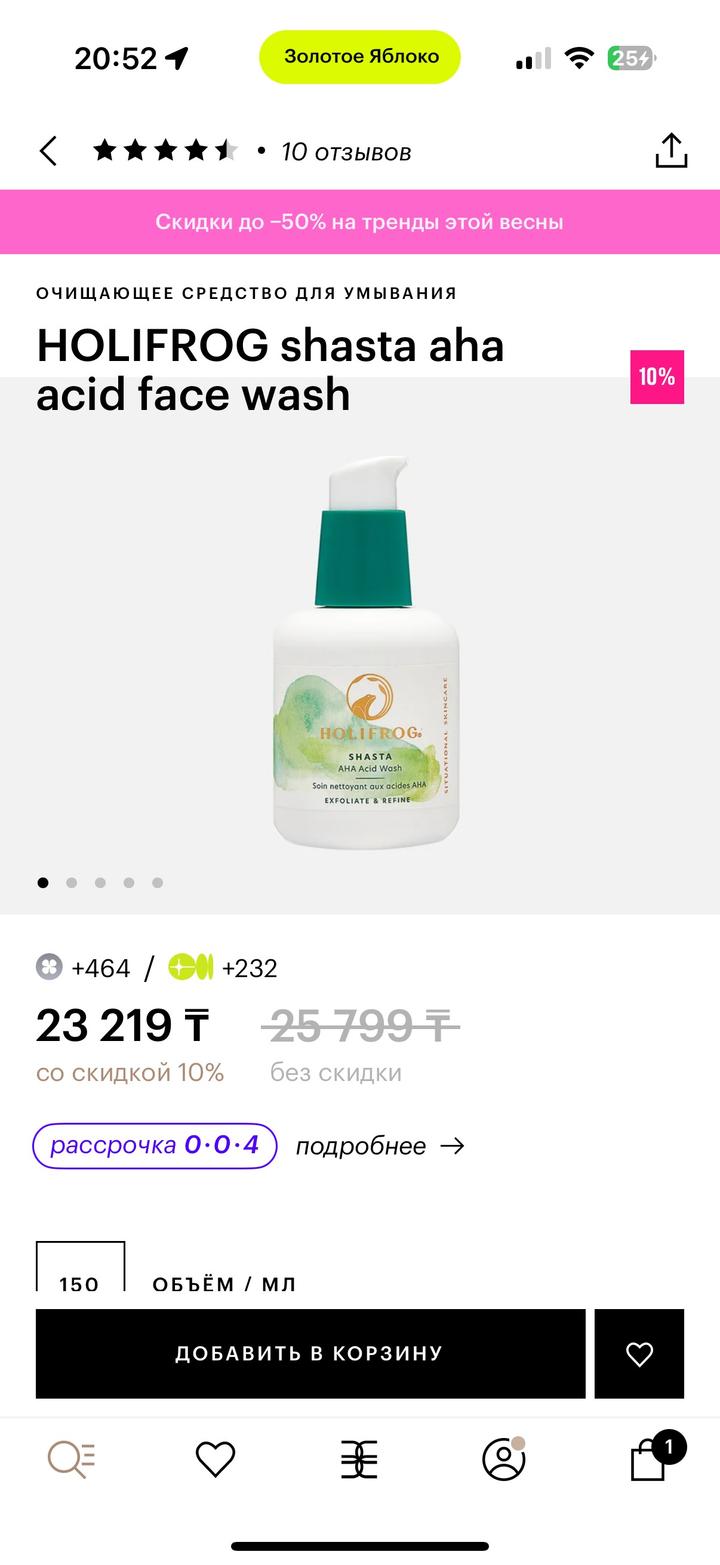Open the profile tab
The height and width of the screenshot is (1565, 720).
503,1459
